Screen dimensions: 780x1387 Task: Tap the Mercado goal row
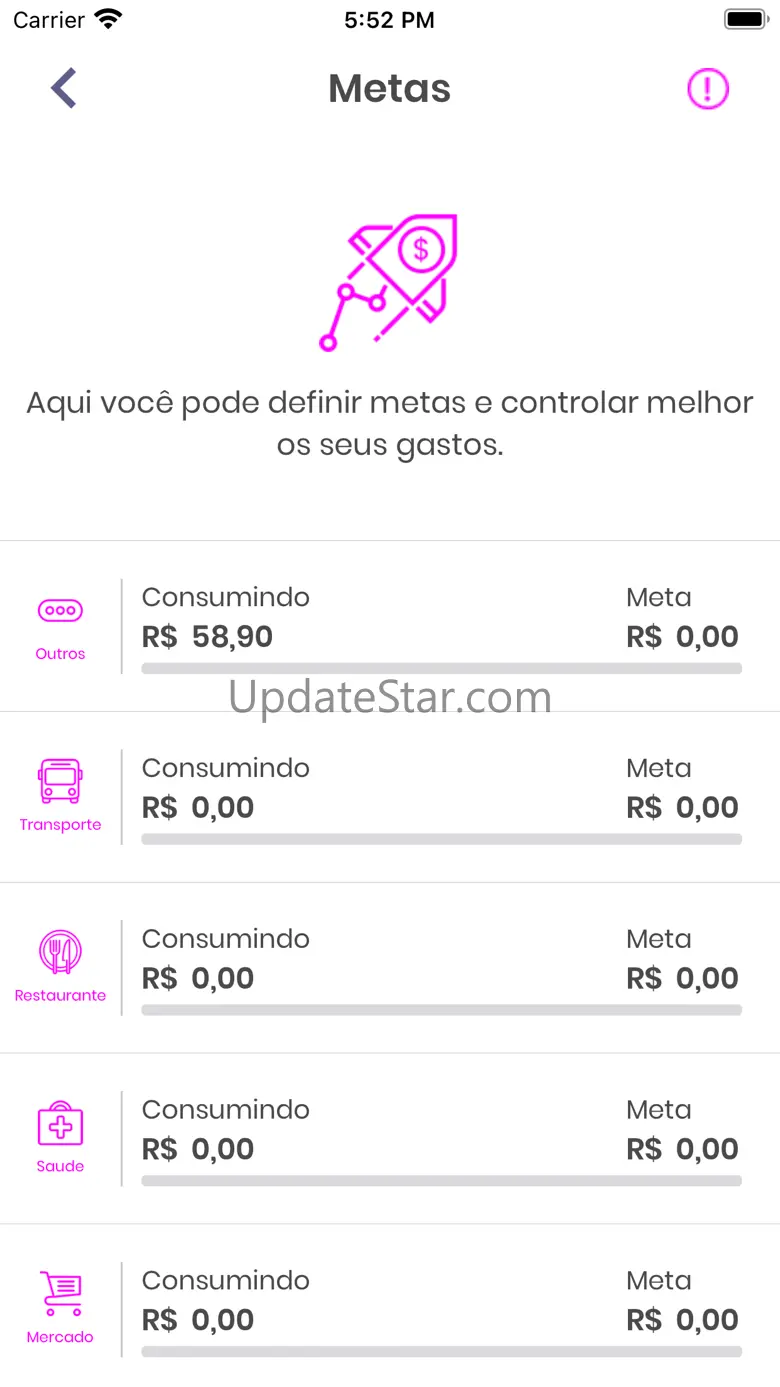coord(390,1306)
